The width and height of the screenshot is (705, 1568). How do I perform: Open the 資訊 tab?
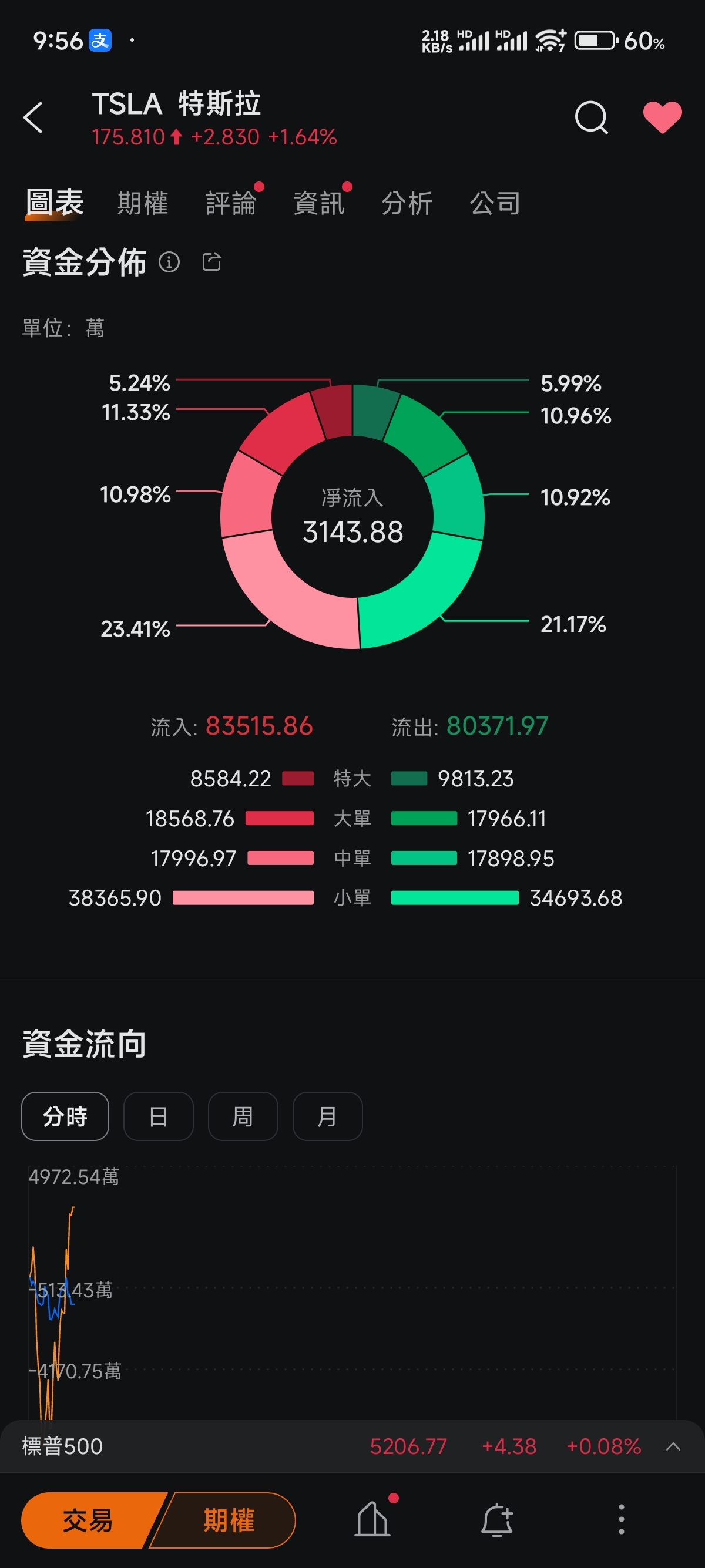(x=318, y=203)
